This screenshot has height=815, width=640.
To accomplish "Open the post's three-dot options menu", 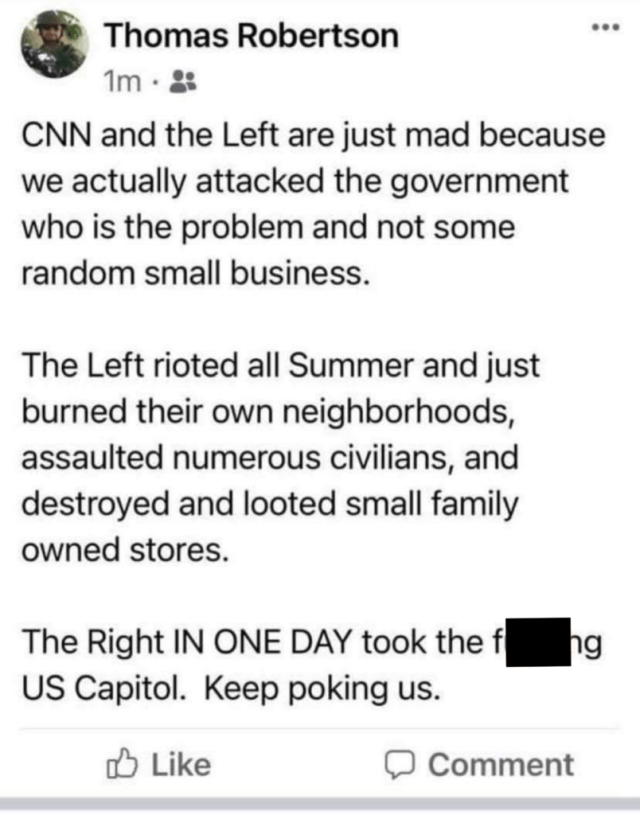I will (606, 27).
